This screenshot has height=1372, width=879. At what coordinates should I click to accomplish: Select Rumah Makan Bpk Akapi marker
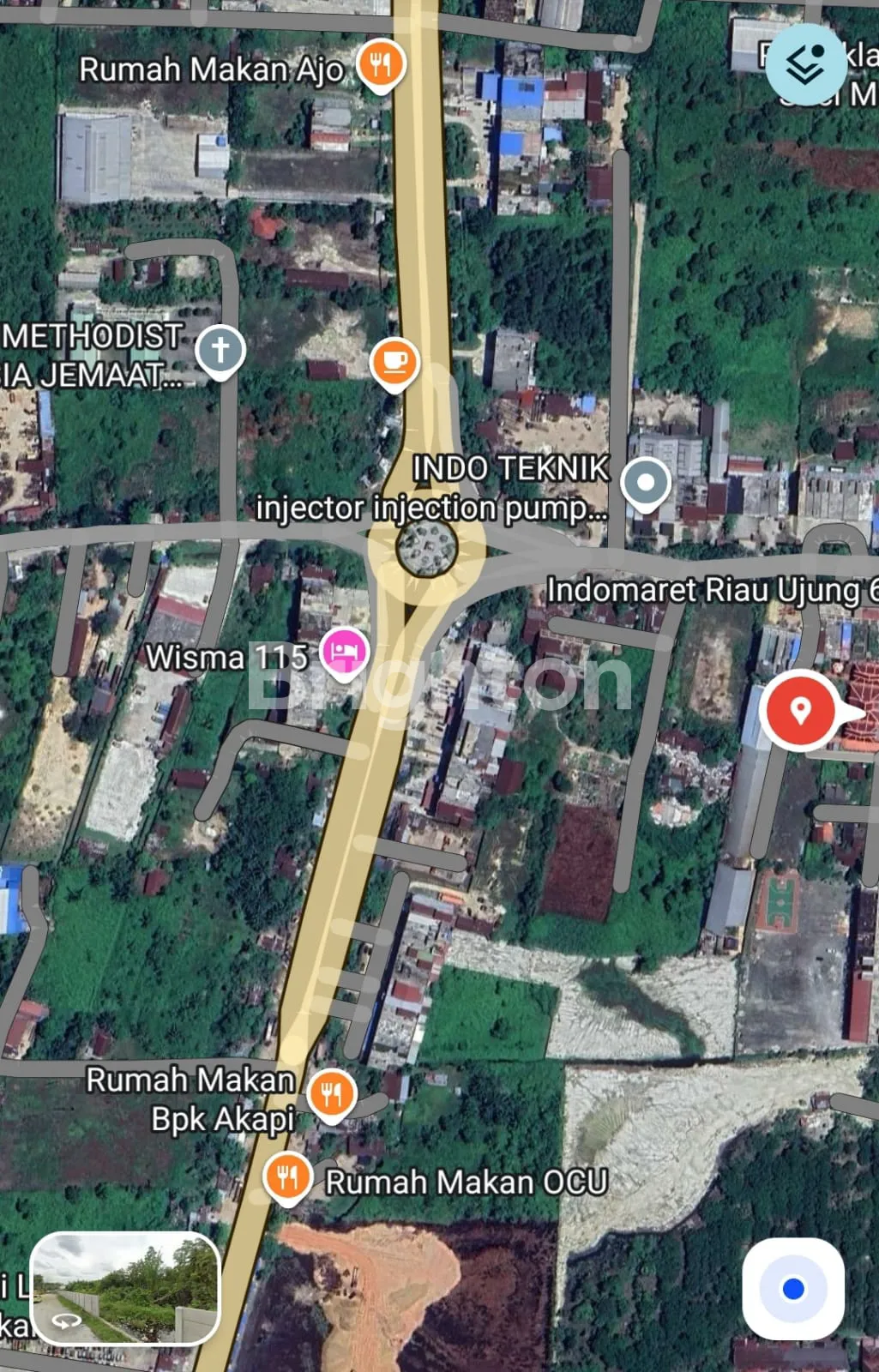(x=331, y=1094)
